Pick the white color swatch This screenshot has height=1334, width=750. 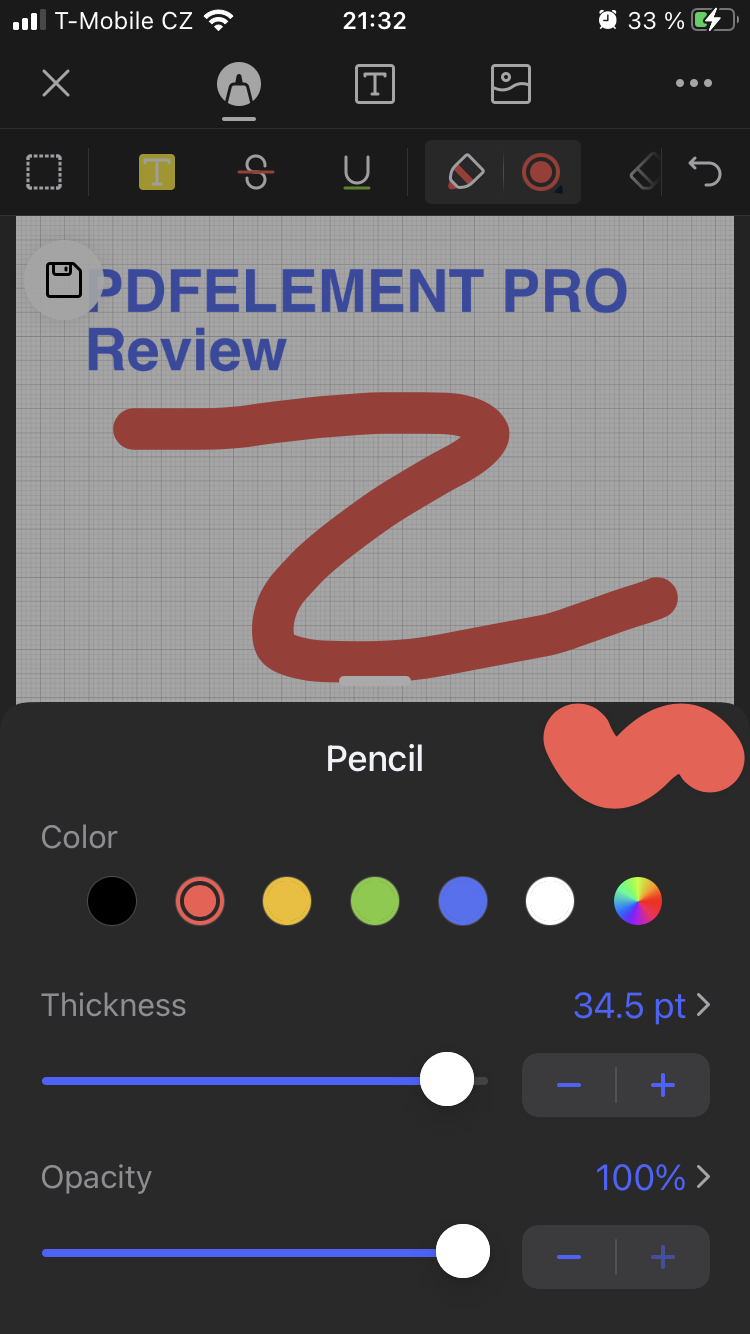click(x=550, y=901)
